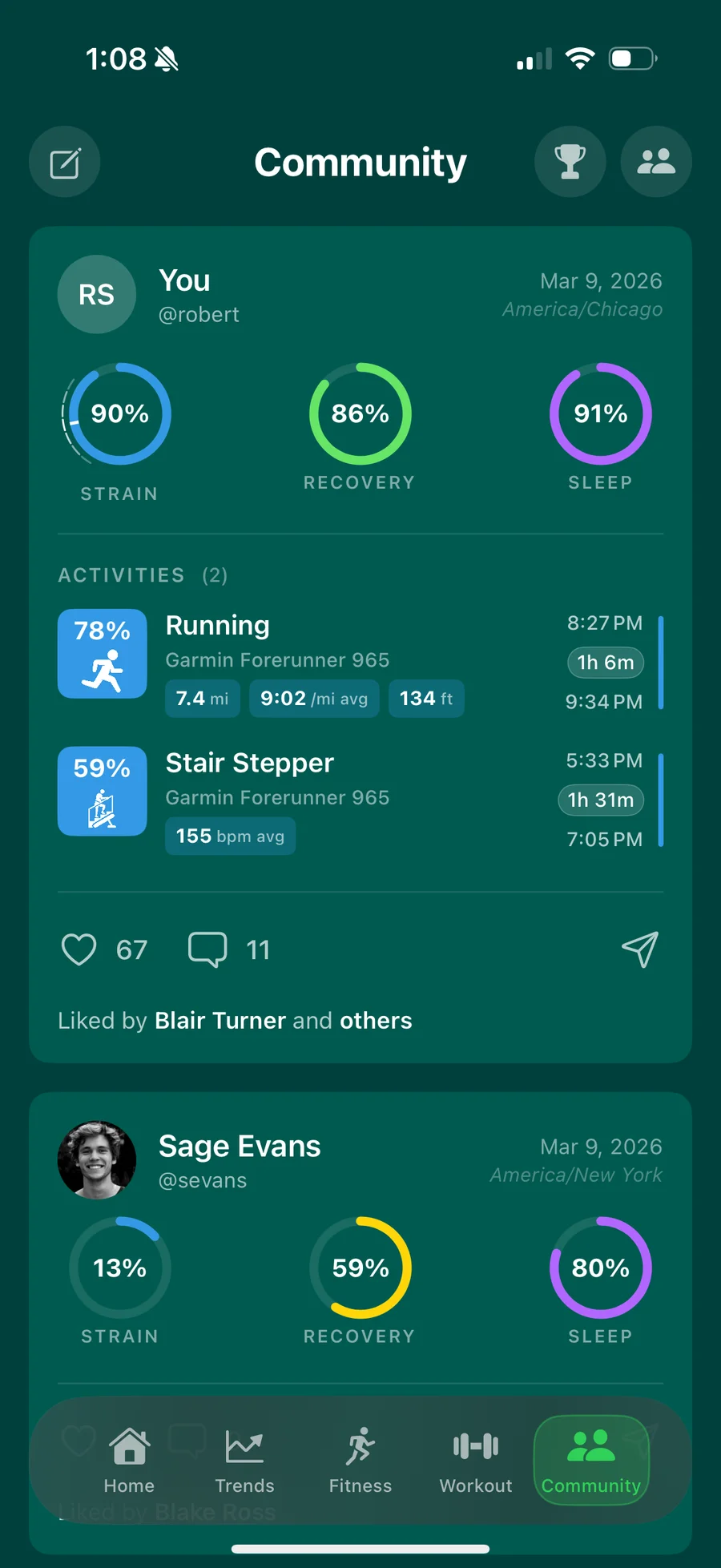The image size is (721, 1568).
Task: Toggle the heart to like your post
Action: 78,949
